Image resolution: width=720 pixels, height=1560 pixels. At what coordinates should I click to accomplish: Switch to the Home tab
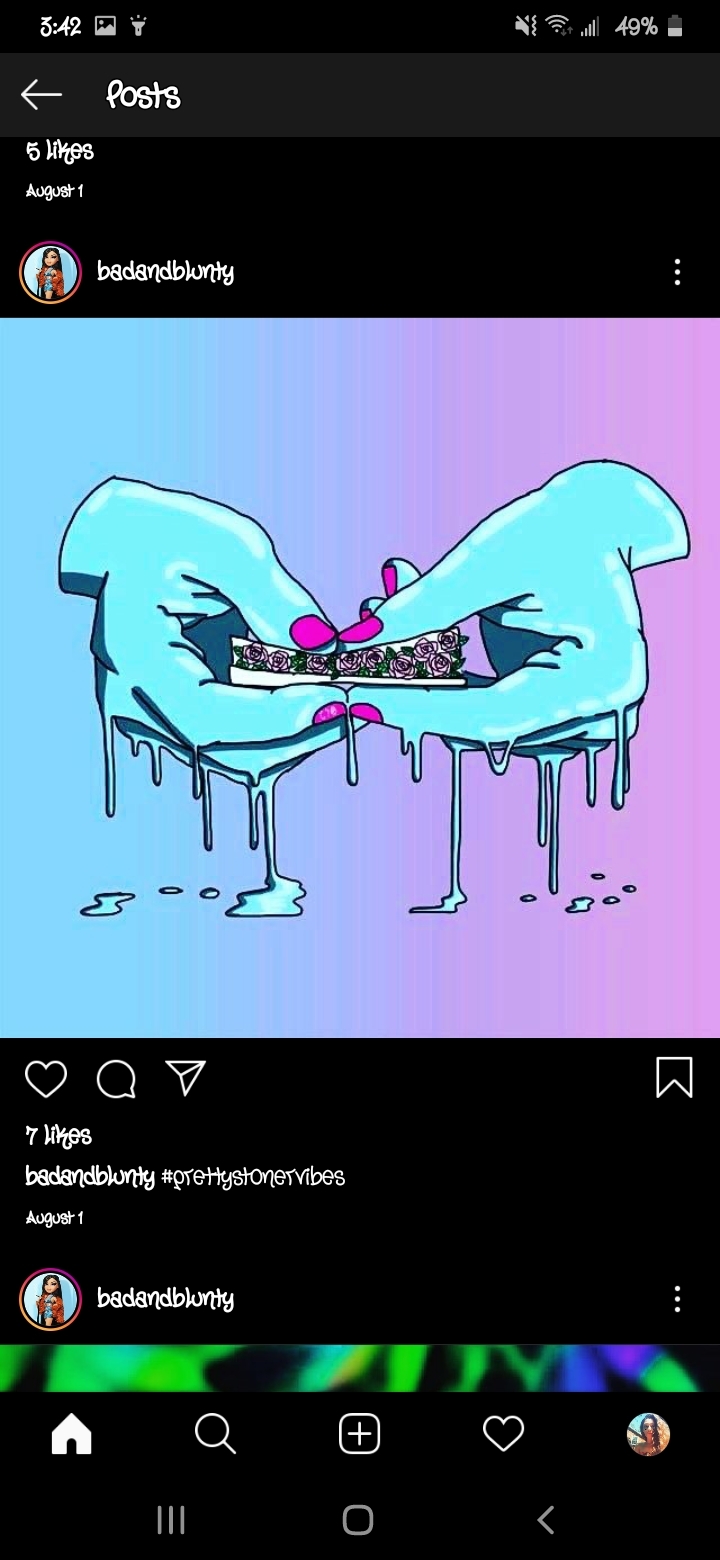71,1435
